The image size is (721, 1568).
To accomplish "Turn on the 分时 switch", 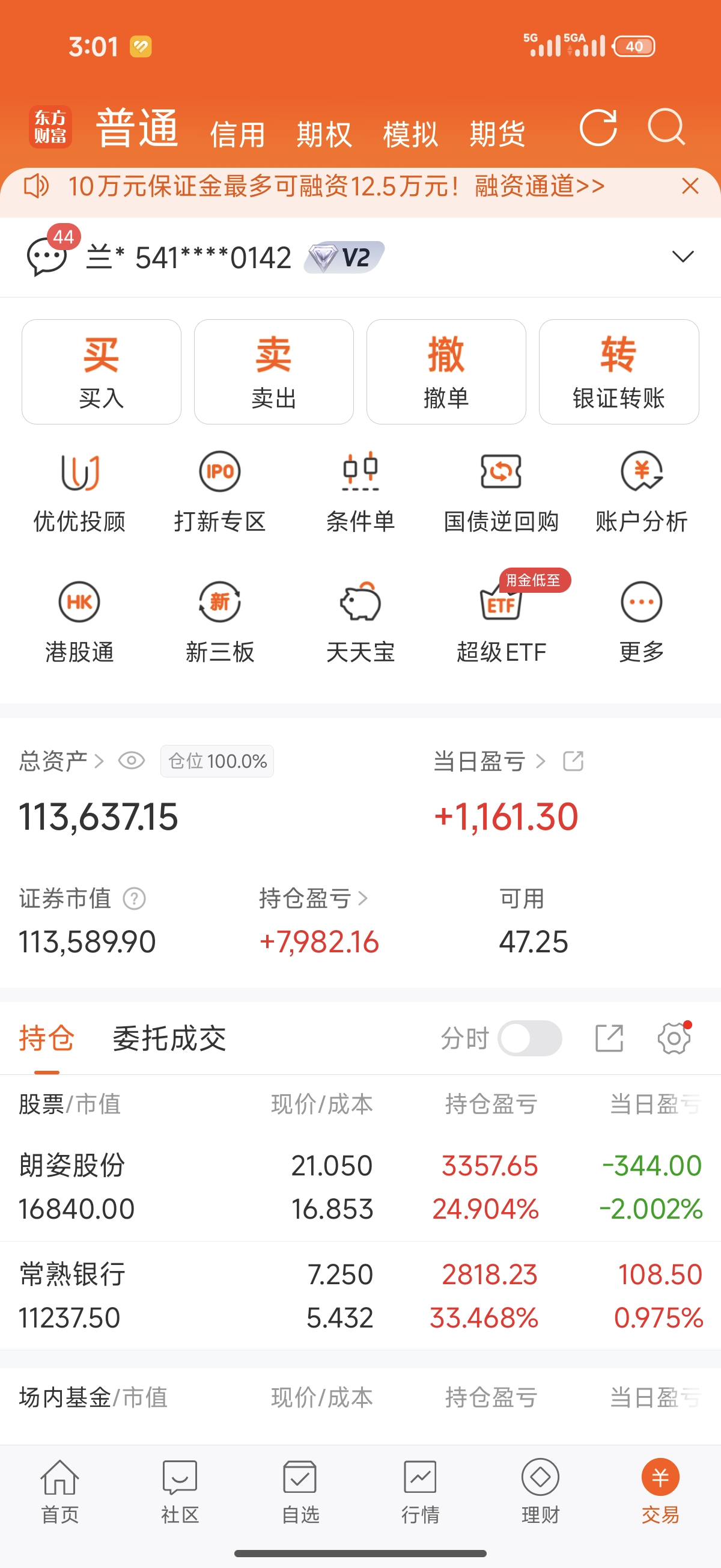I will (529, 1038).
